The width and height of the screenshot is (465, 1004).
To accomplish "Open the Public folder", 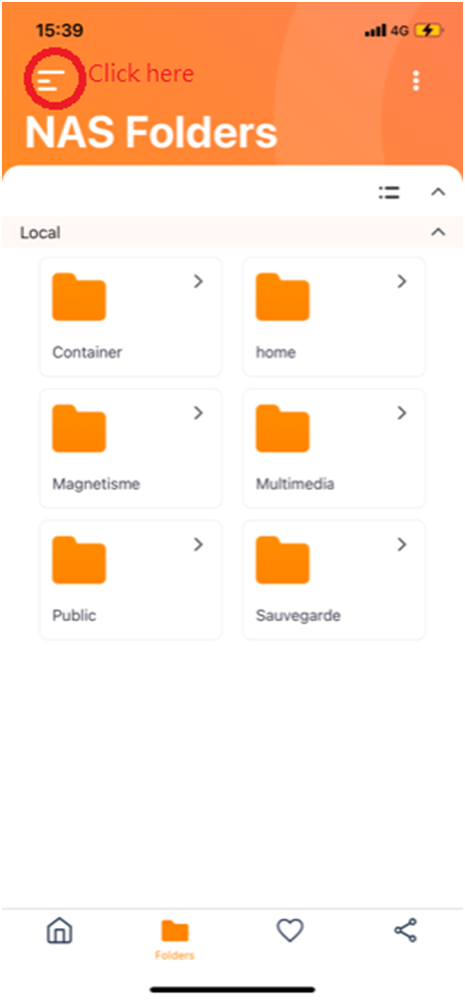I will [131, 579].
